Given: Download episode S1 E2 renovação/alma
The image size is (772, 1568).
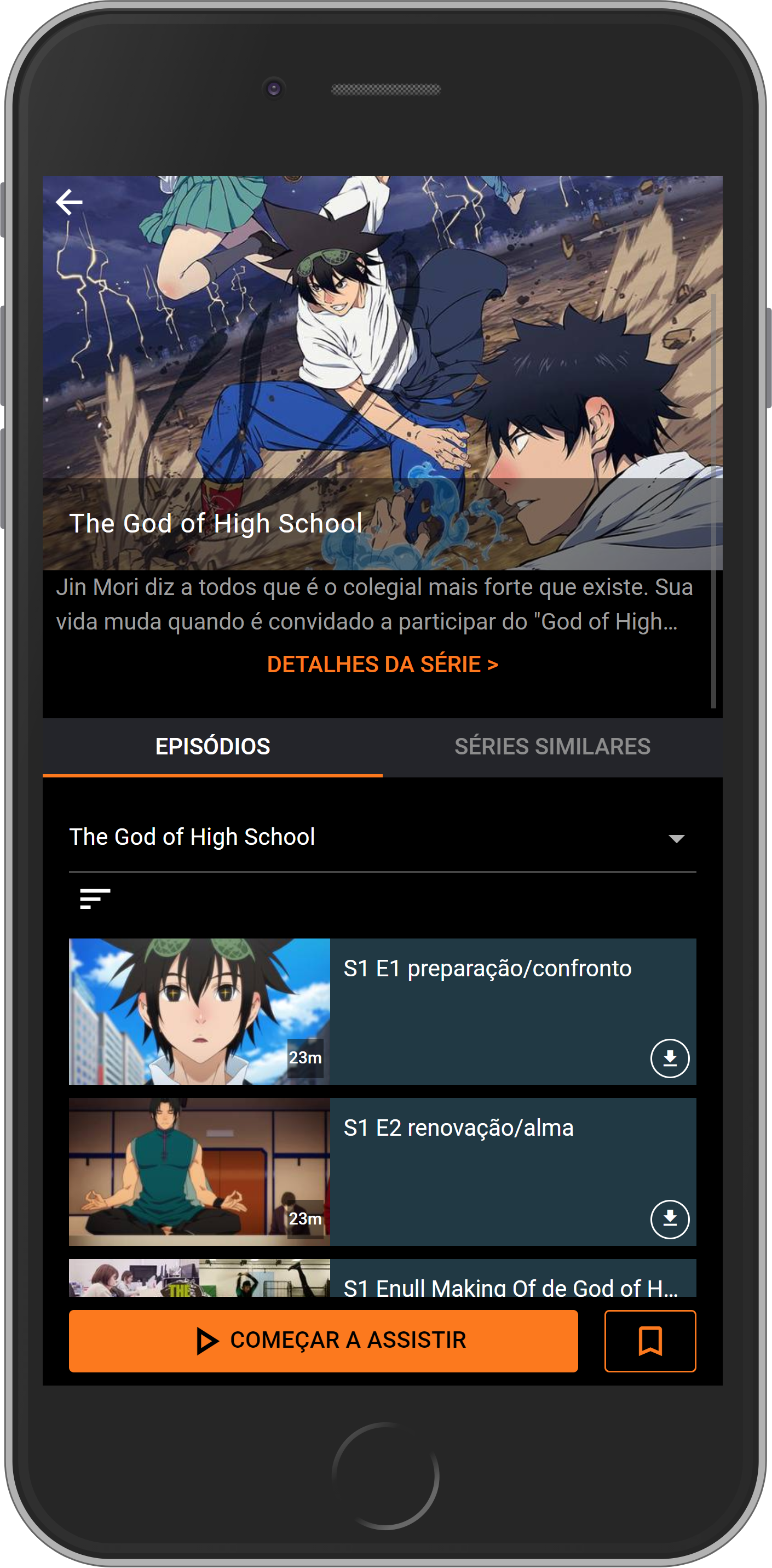Looking at the screenshot, I should (x=669, y=1218).
